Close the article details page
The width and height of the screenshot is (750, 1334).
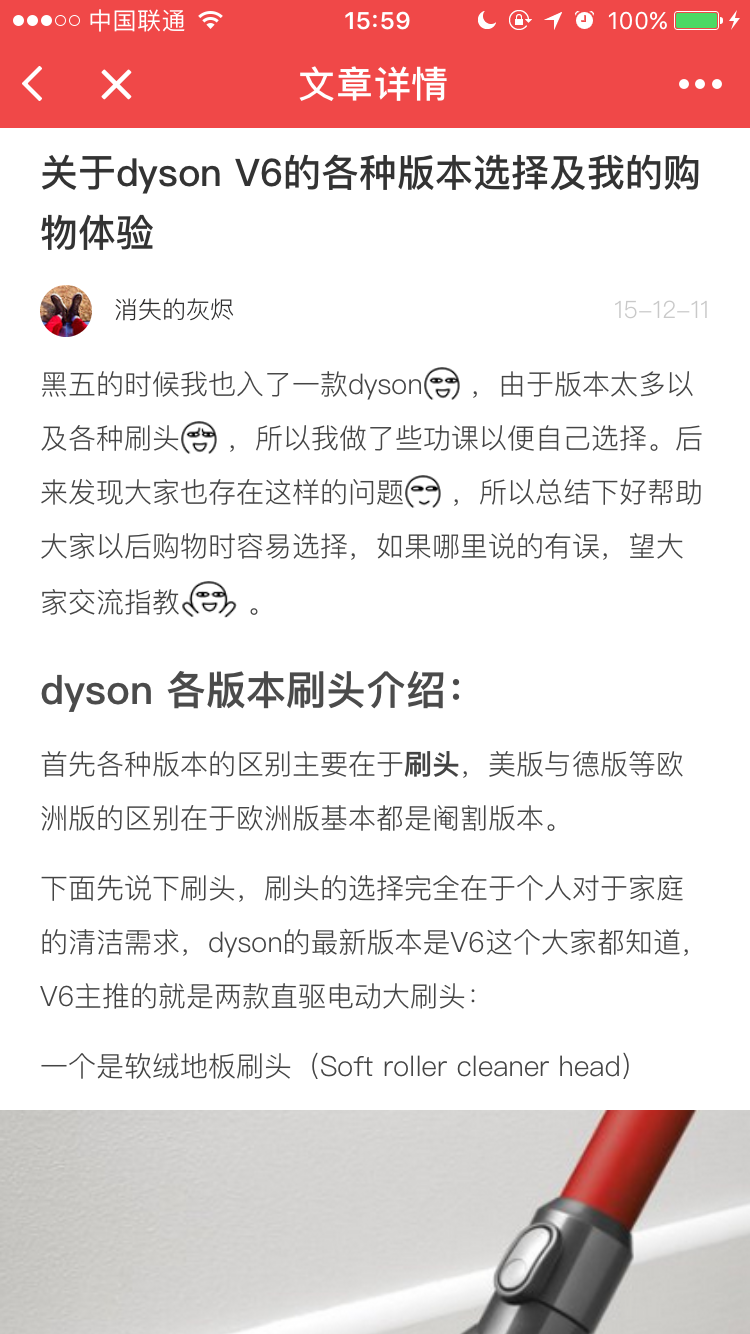pyautogui.click(x=116, y=85)
